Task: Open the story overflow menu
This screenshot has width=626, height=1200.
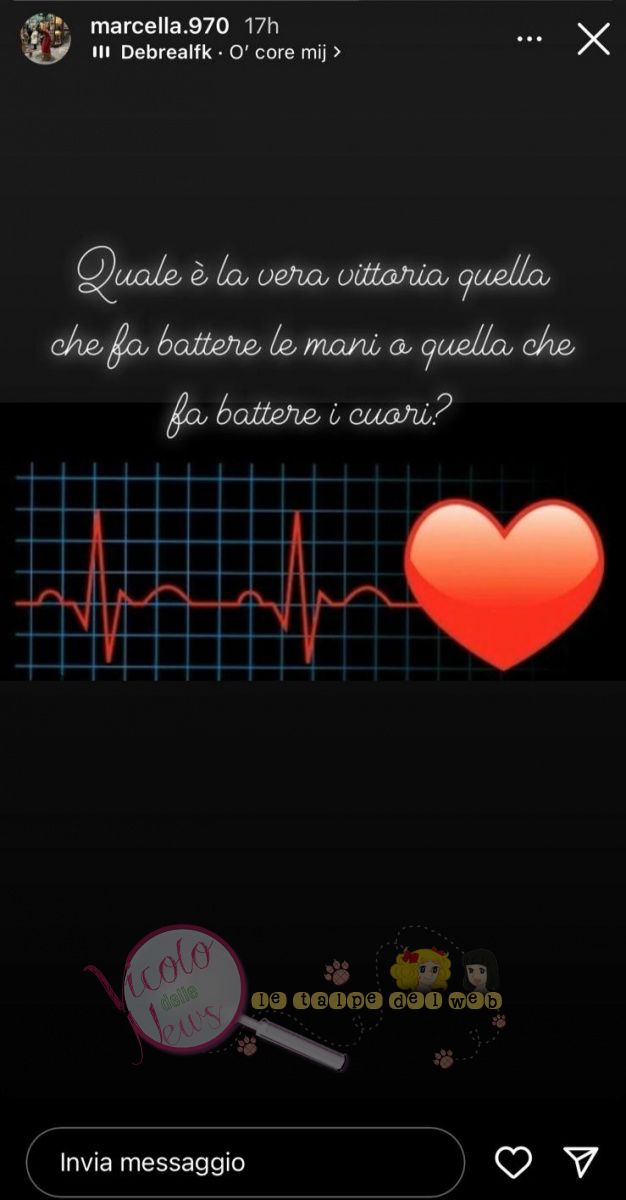Action: point(529,39)
